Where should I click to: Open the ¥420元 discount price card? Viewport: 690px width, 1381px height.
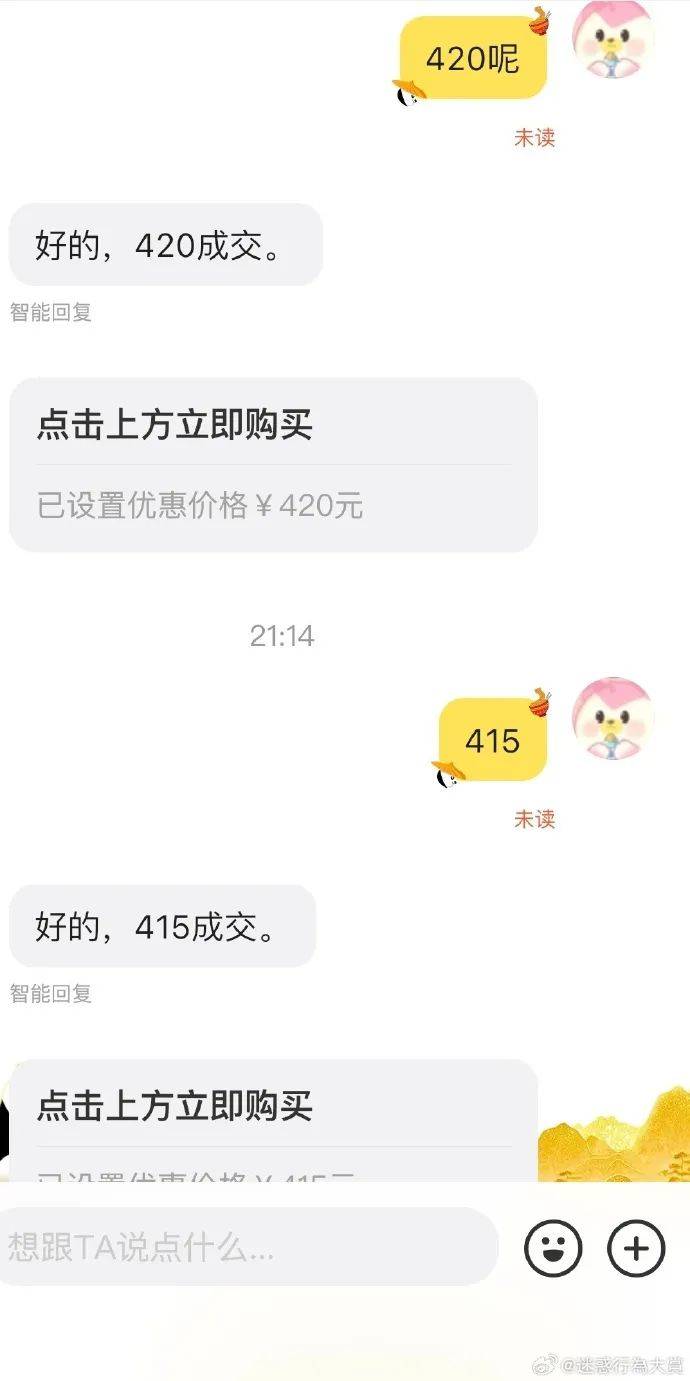273,465
